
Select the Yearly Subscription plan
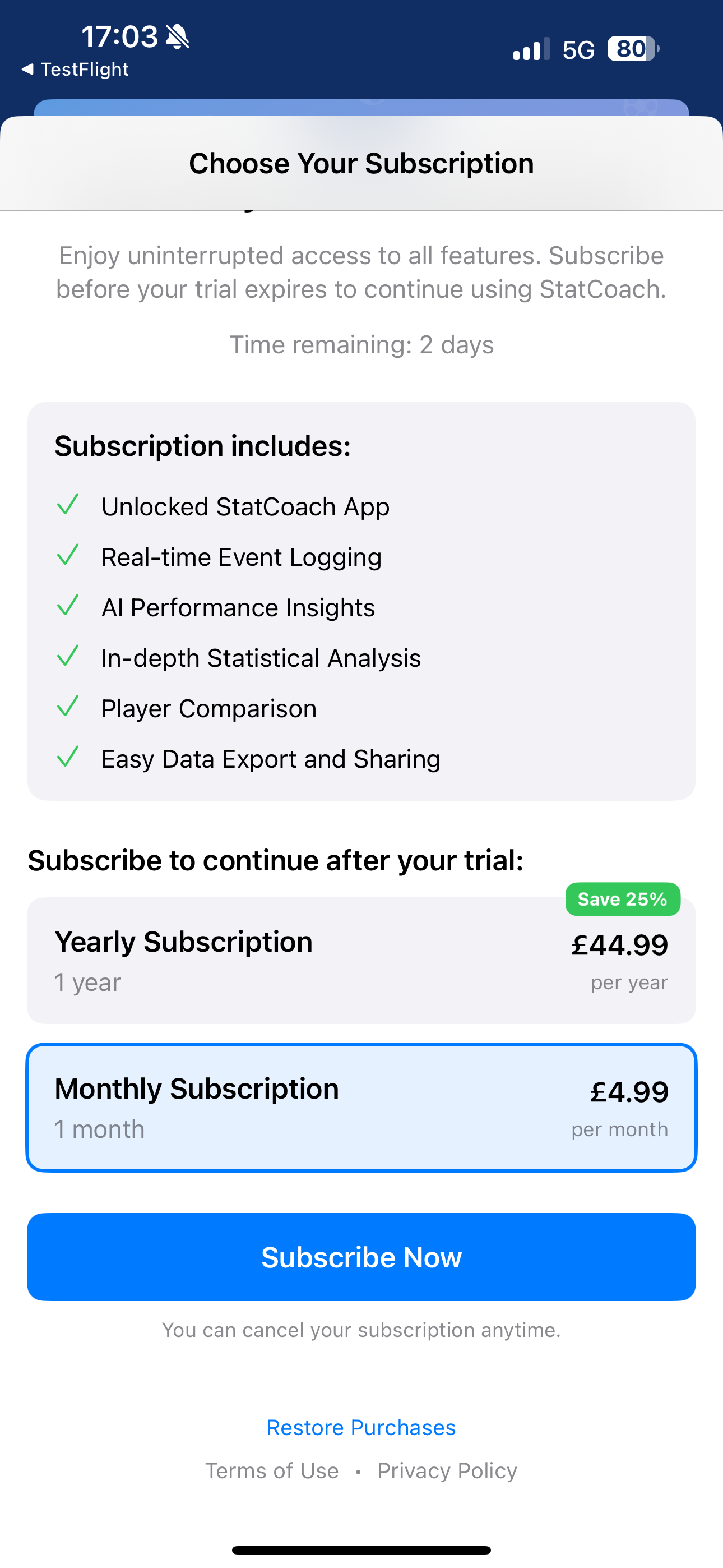(x=361, y=960)
